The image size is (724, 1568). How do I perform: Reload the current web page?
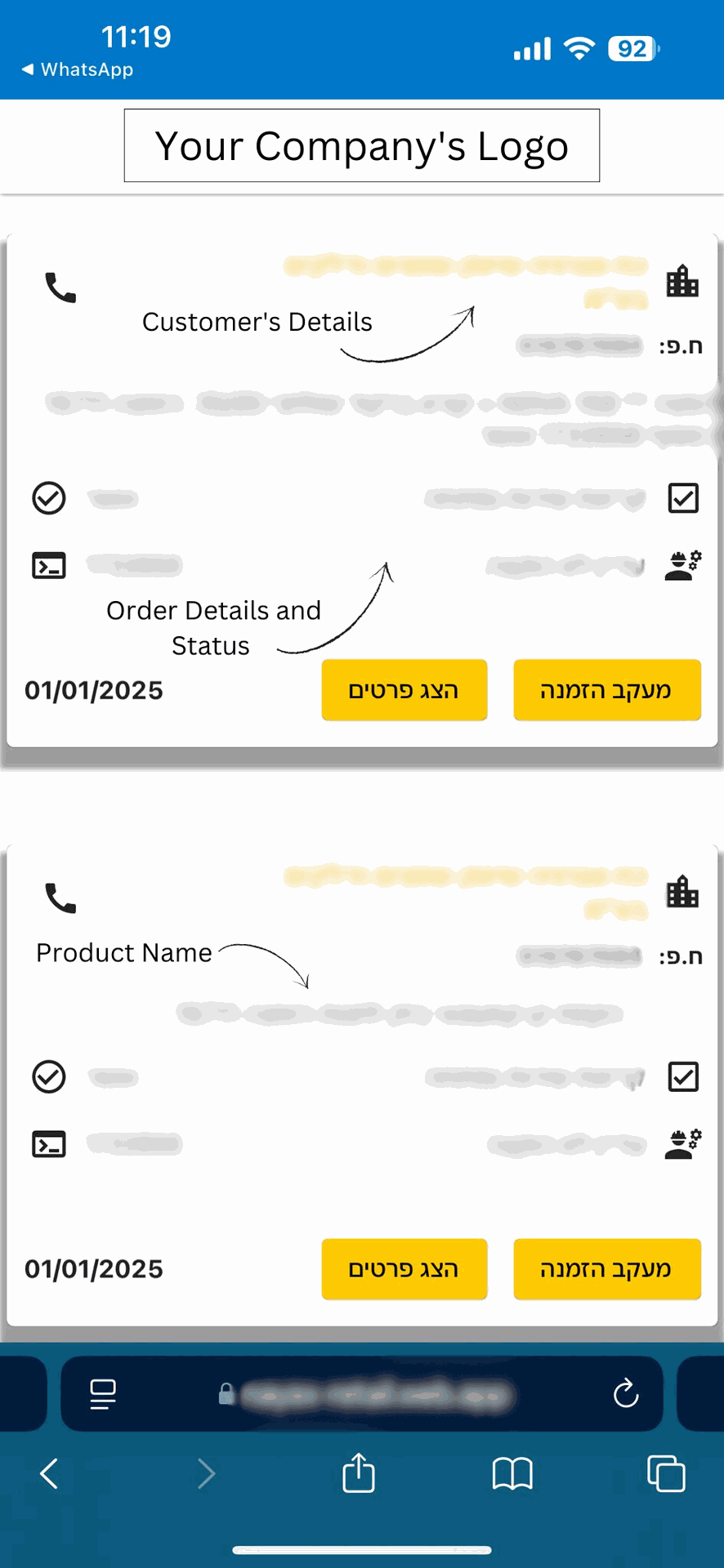[x=626, y=1393]
